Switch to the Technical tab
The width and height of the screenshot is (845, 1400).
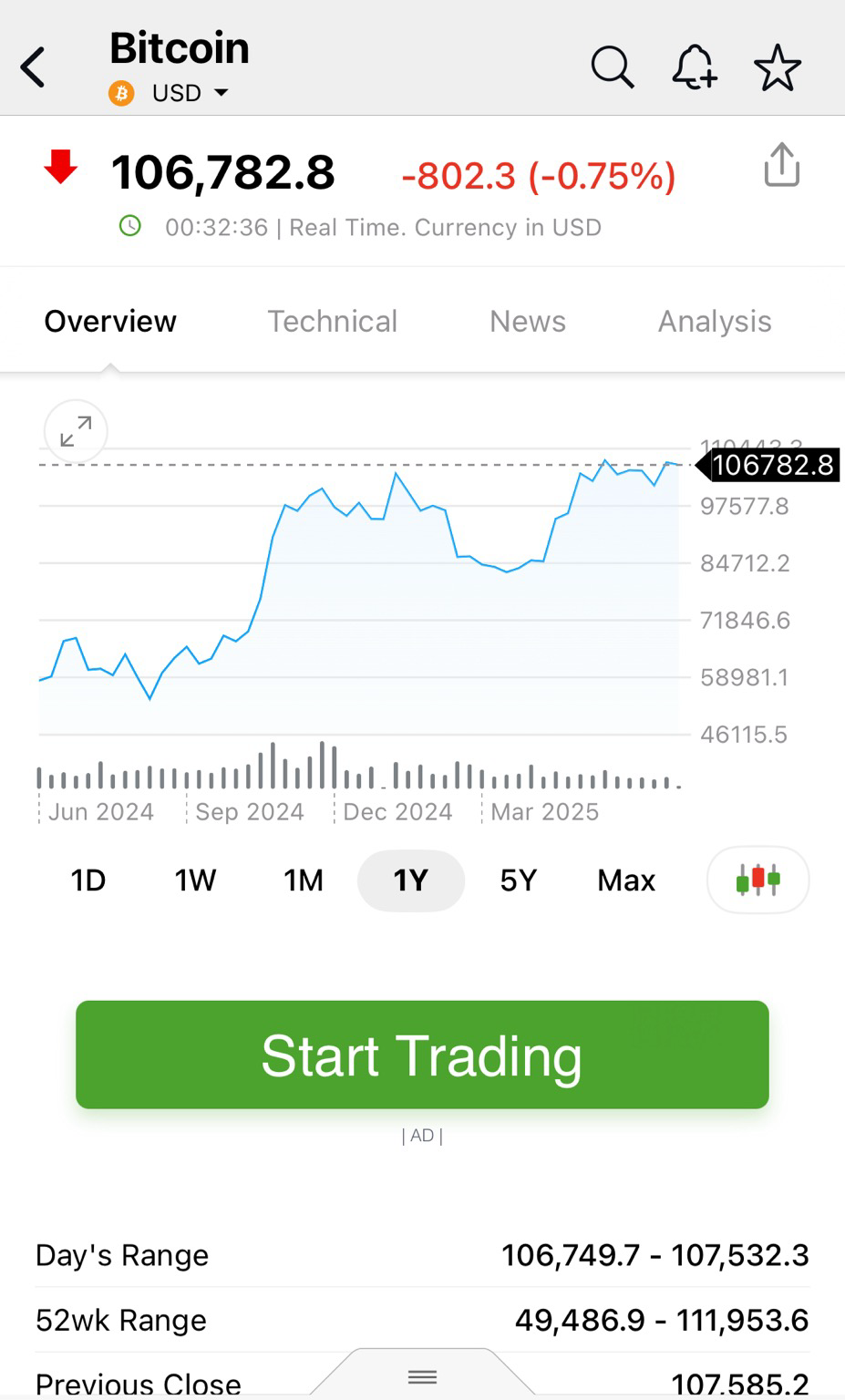pyautogui.click(x=332, y=321)
